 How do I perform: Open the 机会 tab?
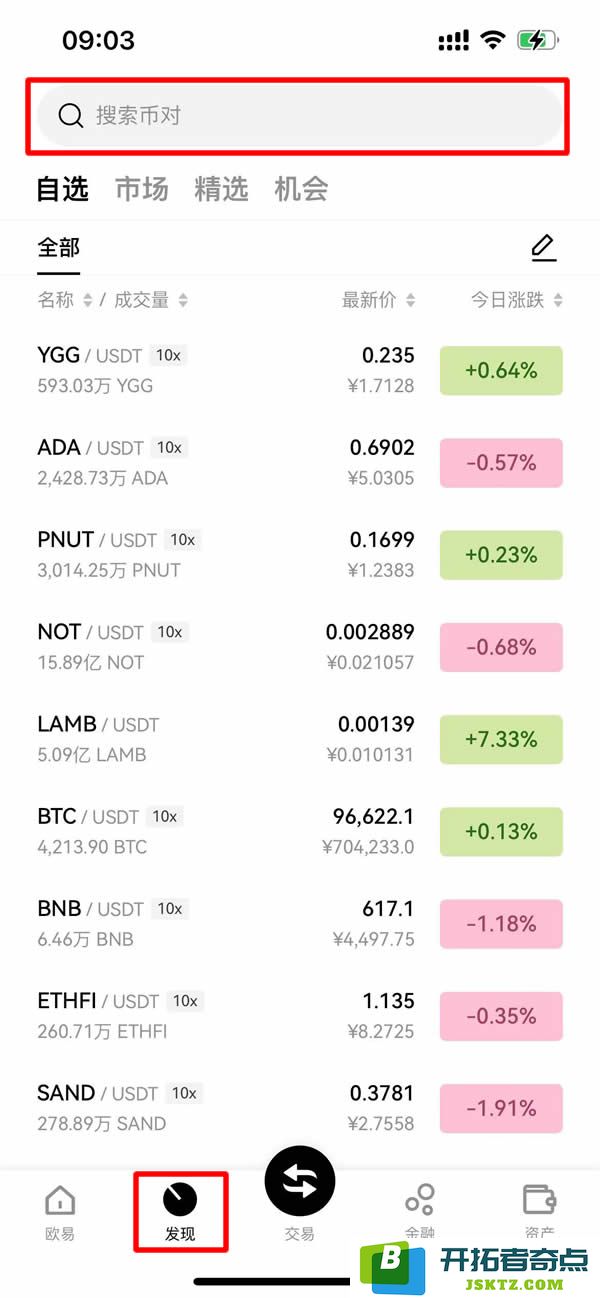click(x=301, y=189)
